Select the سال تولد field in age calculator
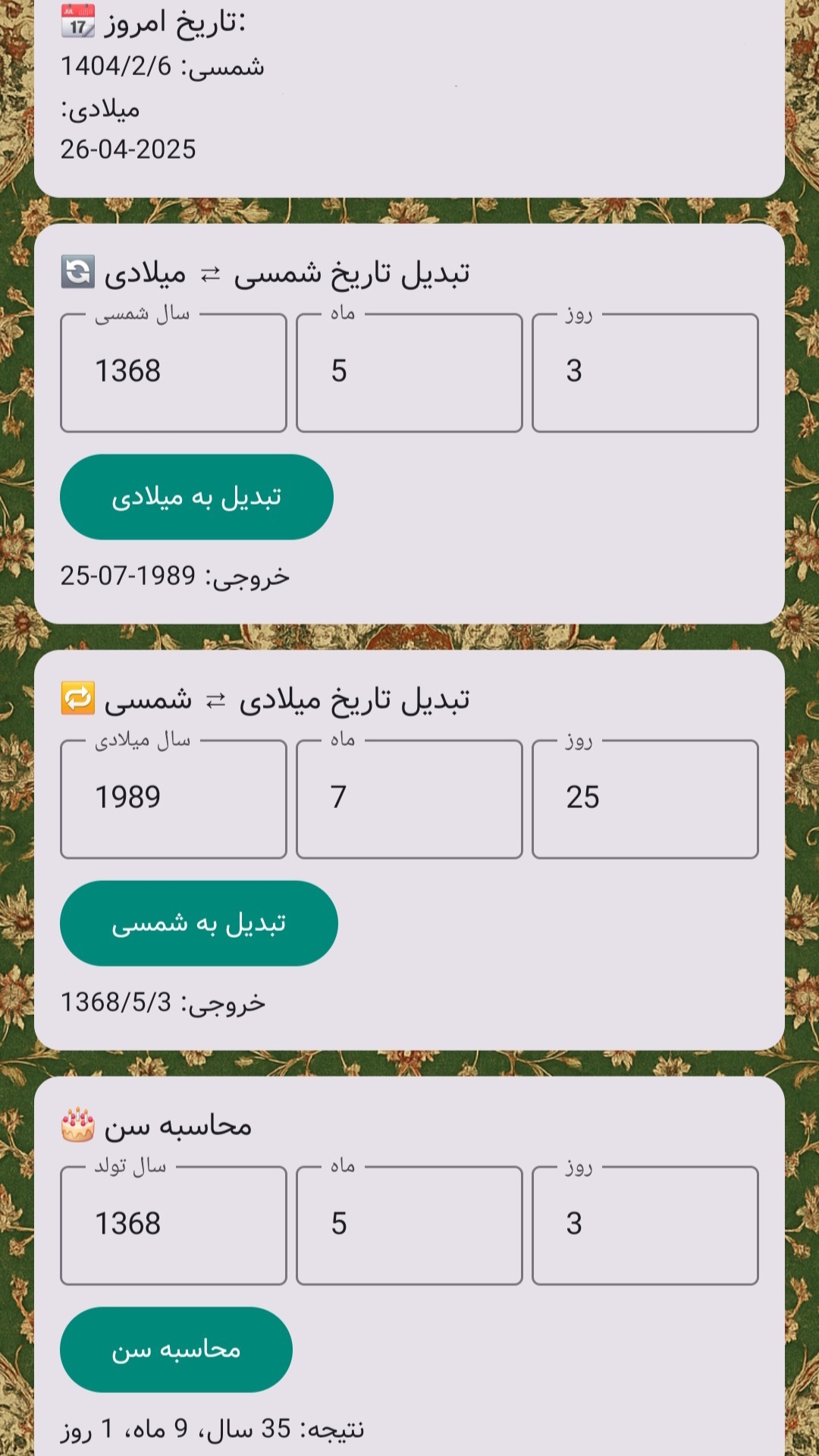 point(173,1224)
